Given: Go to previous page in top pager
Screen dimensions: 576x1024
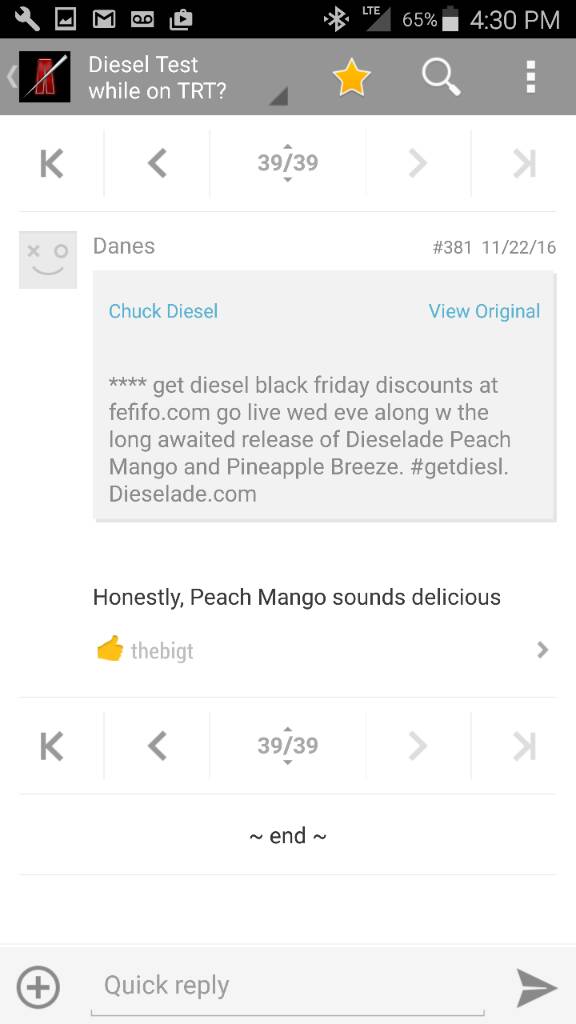Looking at the screenshot, I should [x=157, y=164].
